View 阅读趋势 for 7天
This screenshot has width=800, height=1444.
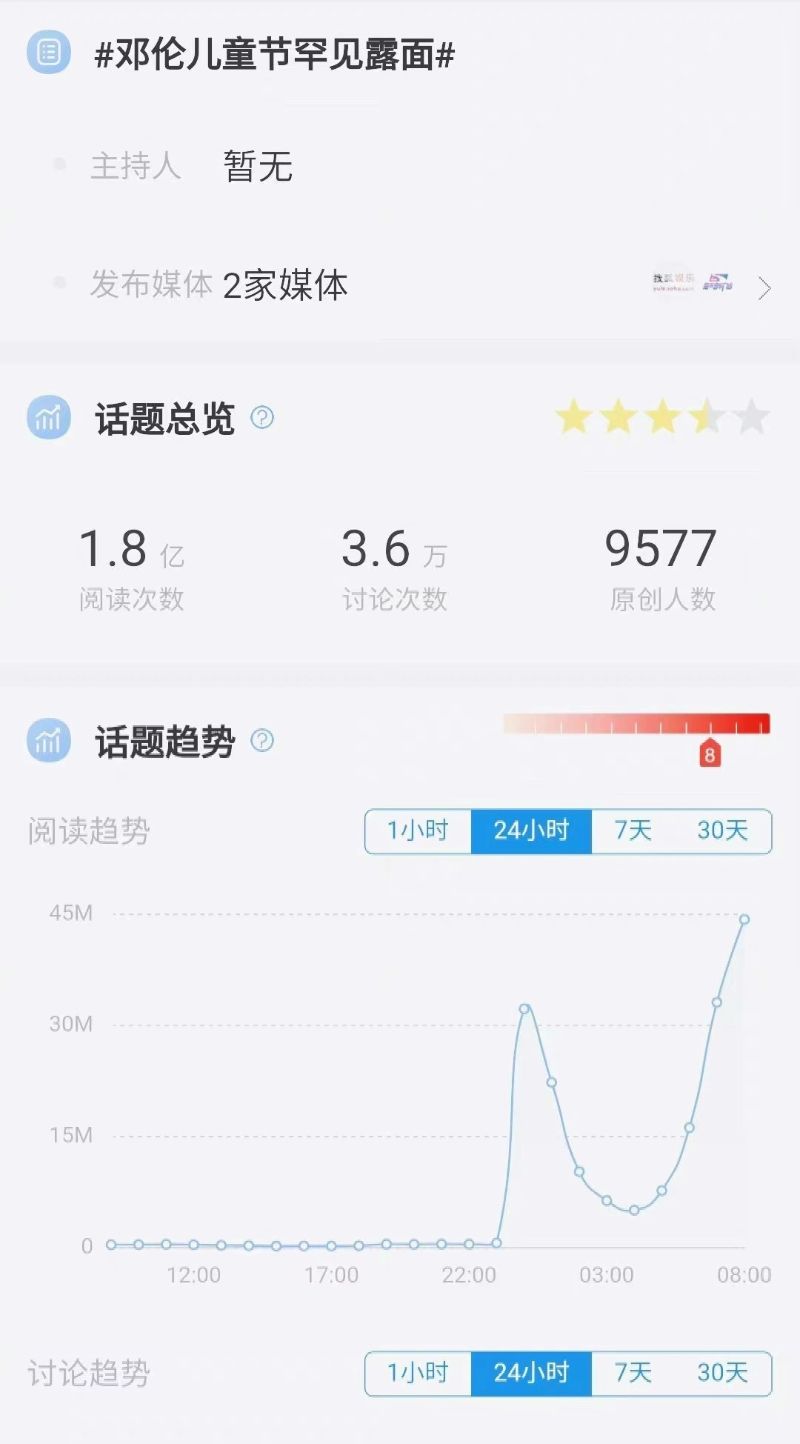pos(633,831)
